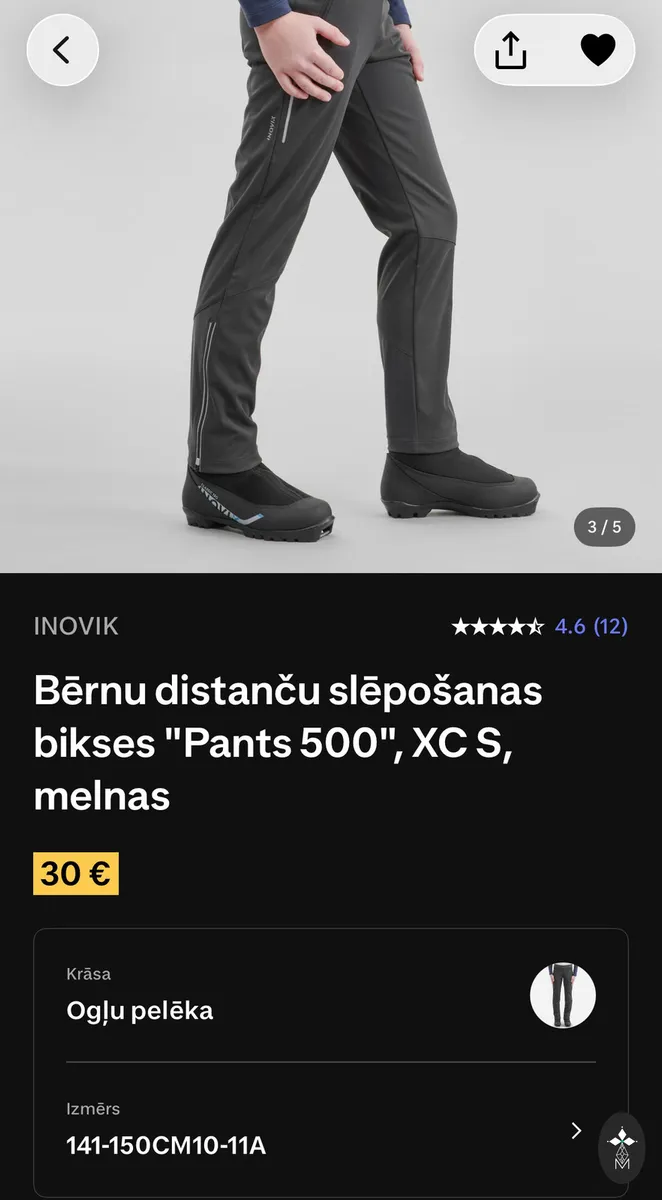Open the Izmērs size selector

(331, 1130)
